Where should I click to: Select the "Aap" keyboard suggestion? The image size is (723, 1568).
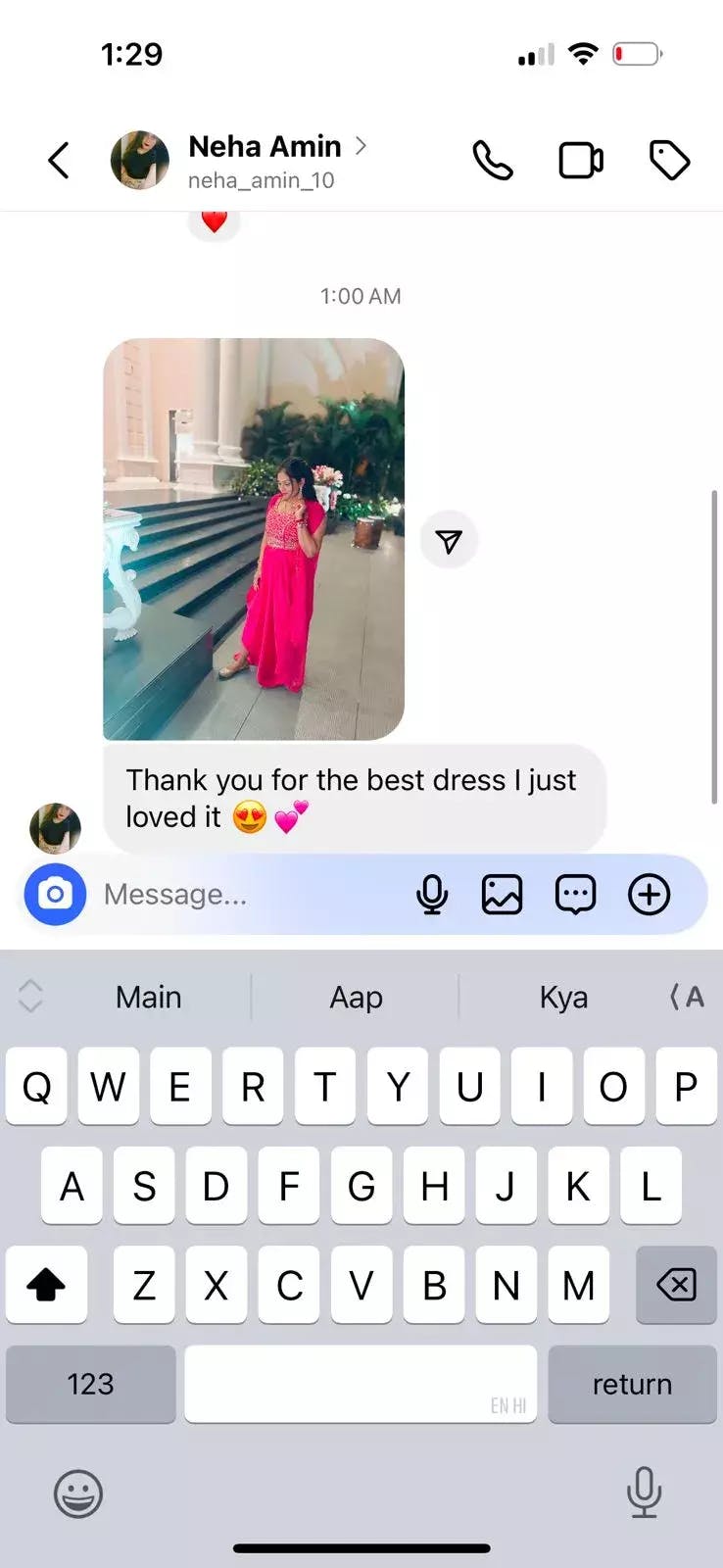[356, 997]
